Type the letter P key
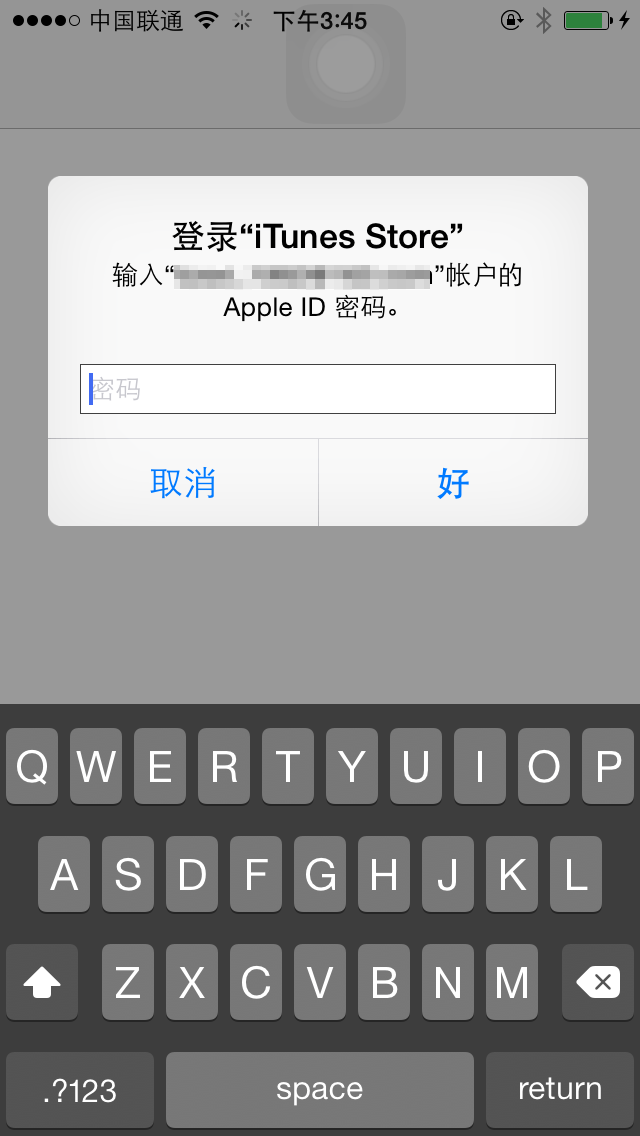Screen dimensions: 640x1136 [x=608, y=767]
